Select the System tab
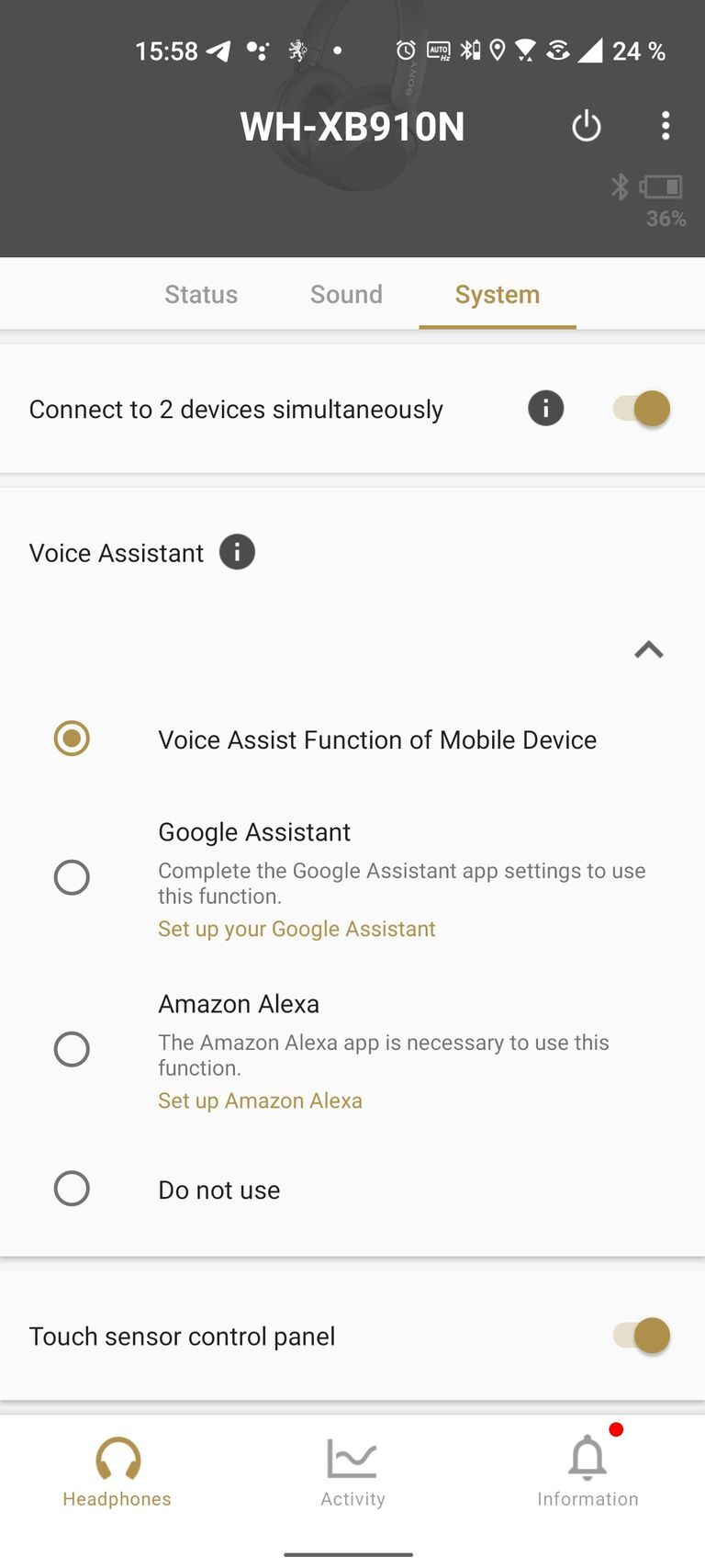Viewport: 705px width, 1568px height. point(498,295)
